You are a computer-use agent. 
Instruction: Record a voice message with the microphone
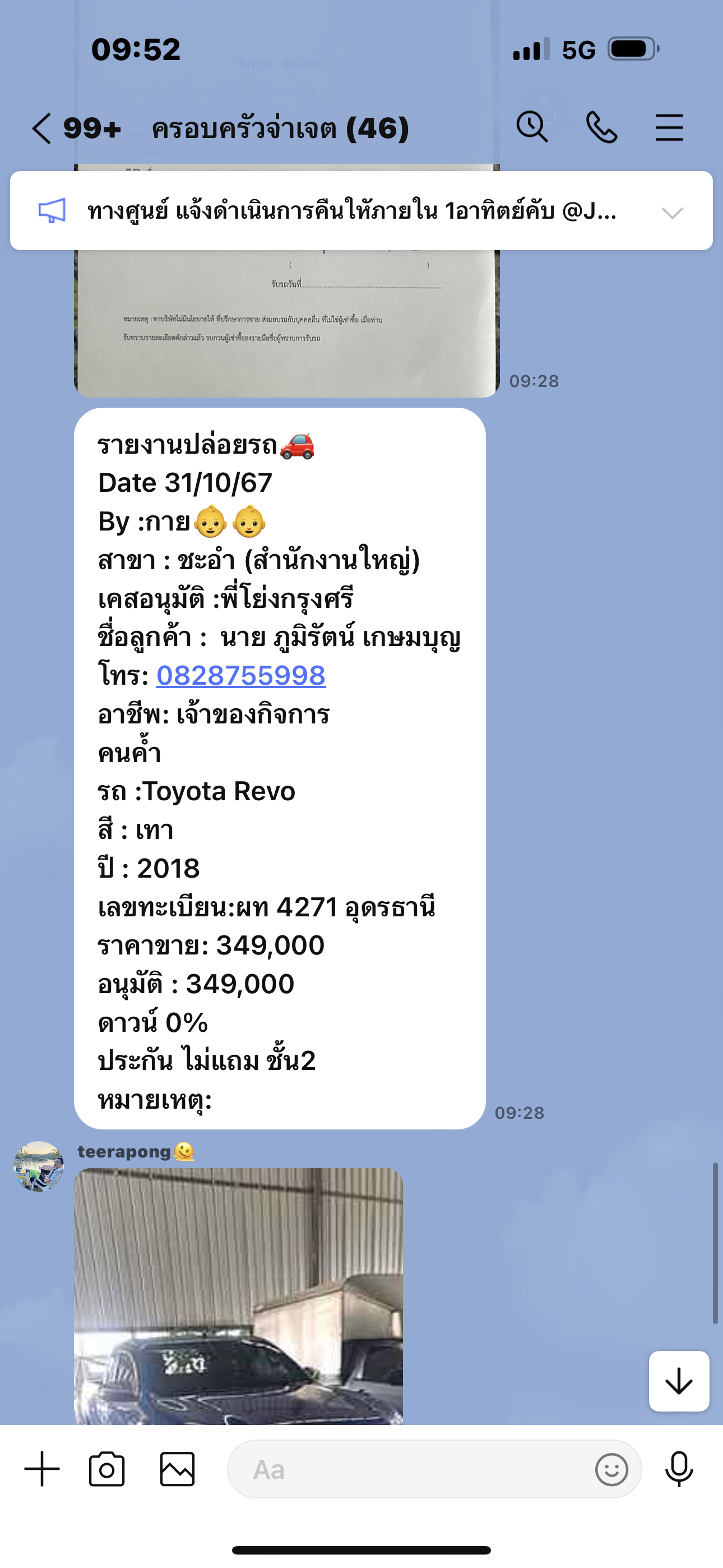point(679,1469)
